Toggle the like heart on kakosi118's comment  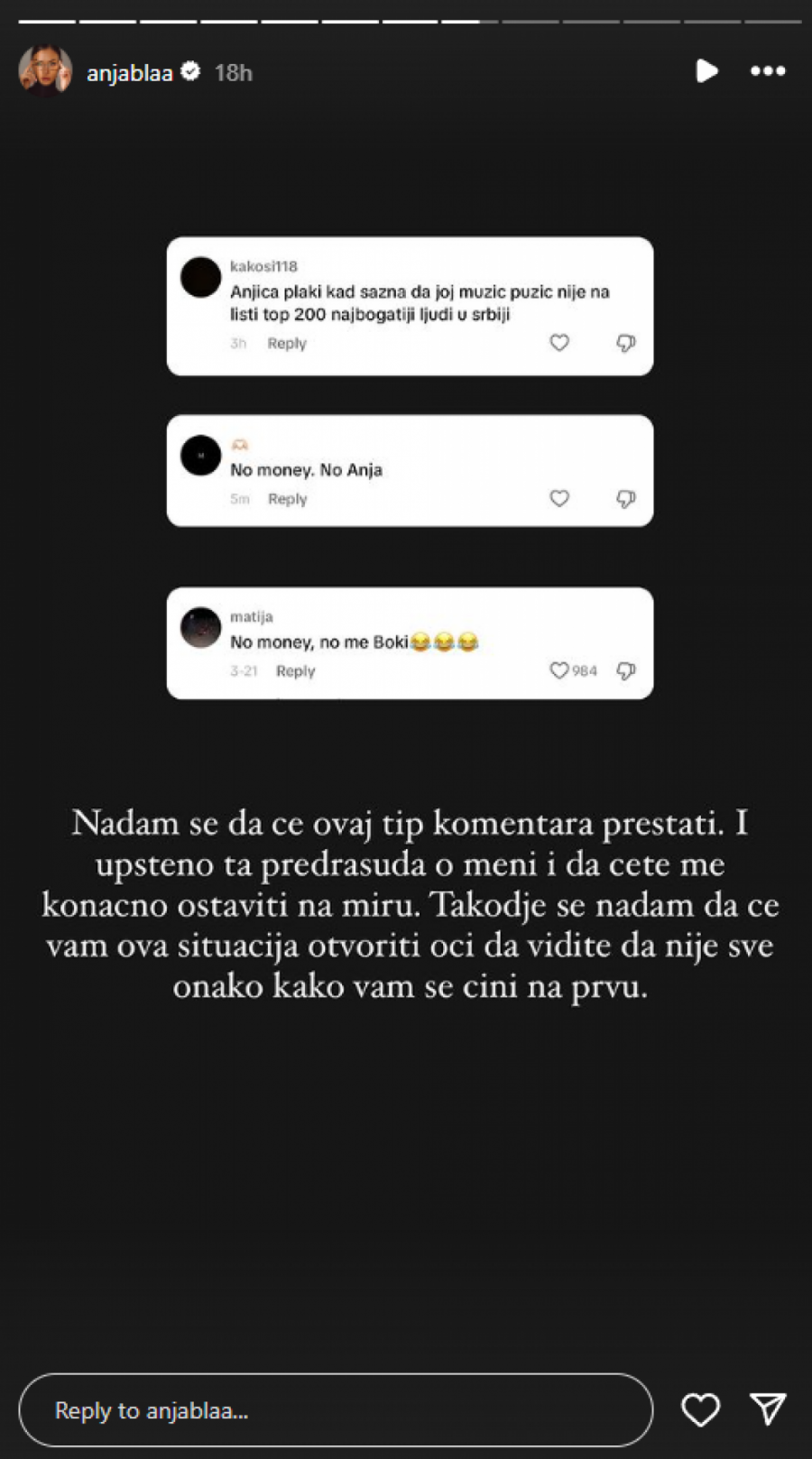[x=558, y=342]
